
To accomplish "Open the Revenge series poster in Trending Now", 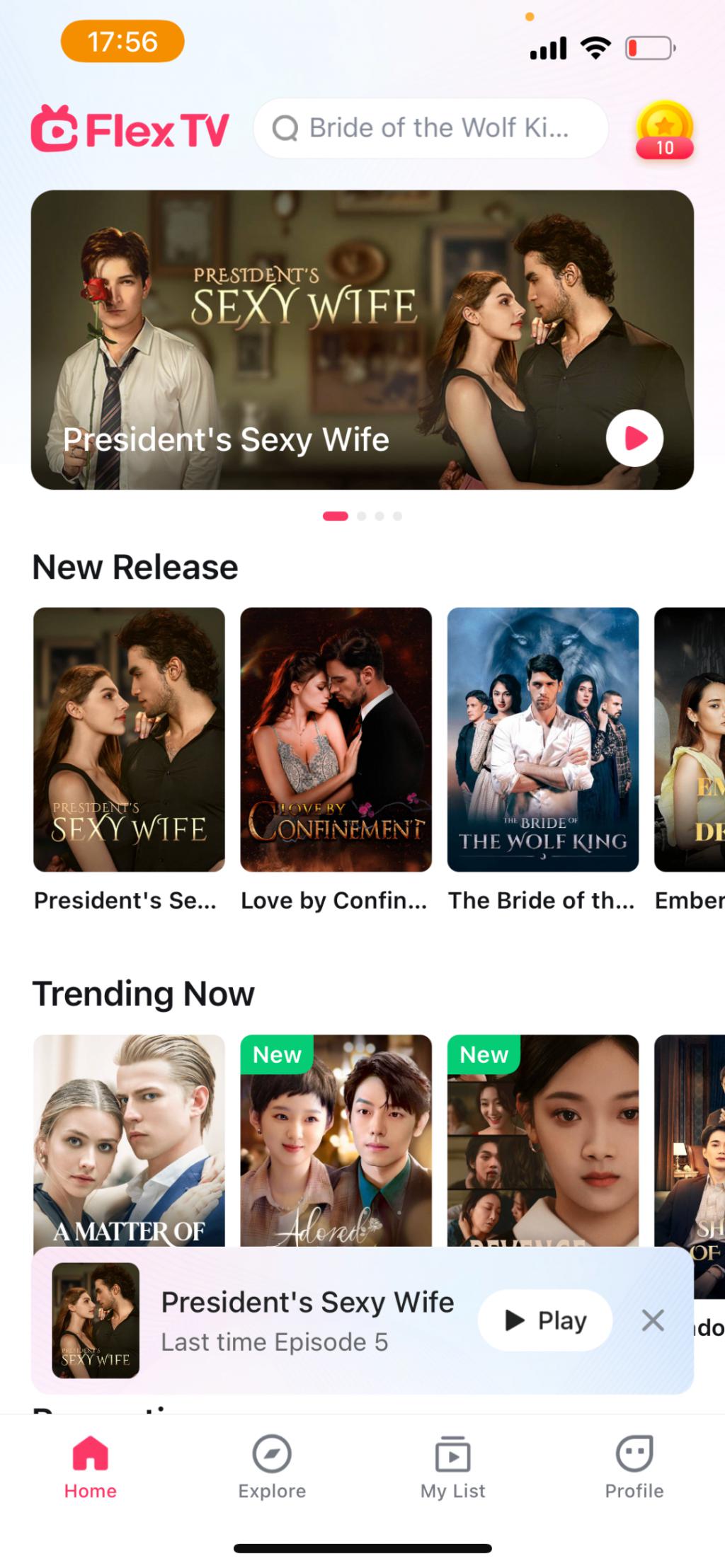I will point(542,1139).
